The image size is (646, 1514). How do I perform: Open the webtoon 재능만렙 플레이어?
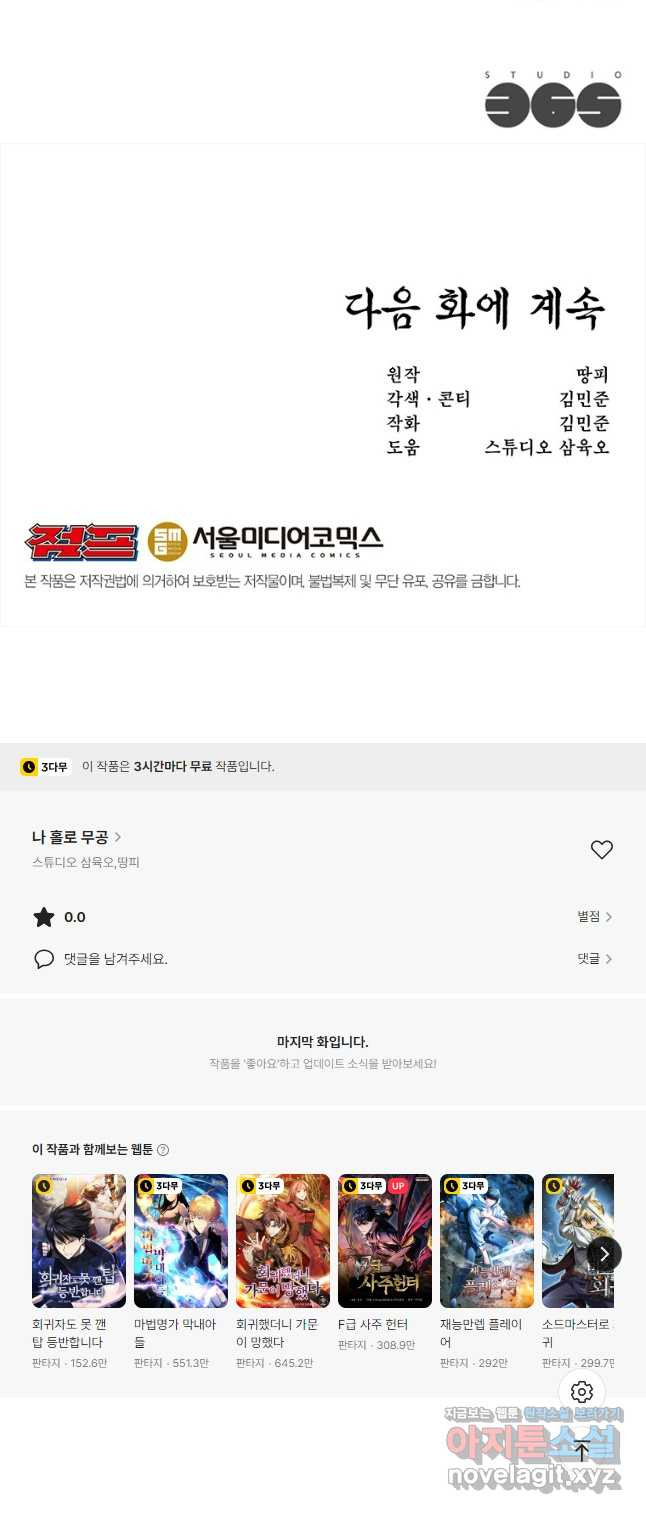pos(487,1241)
